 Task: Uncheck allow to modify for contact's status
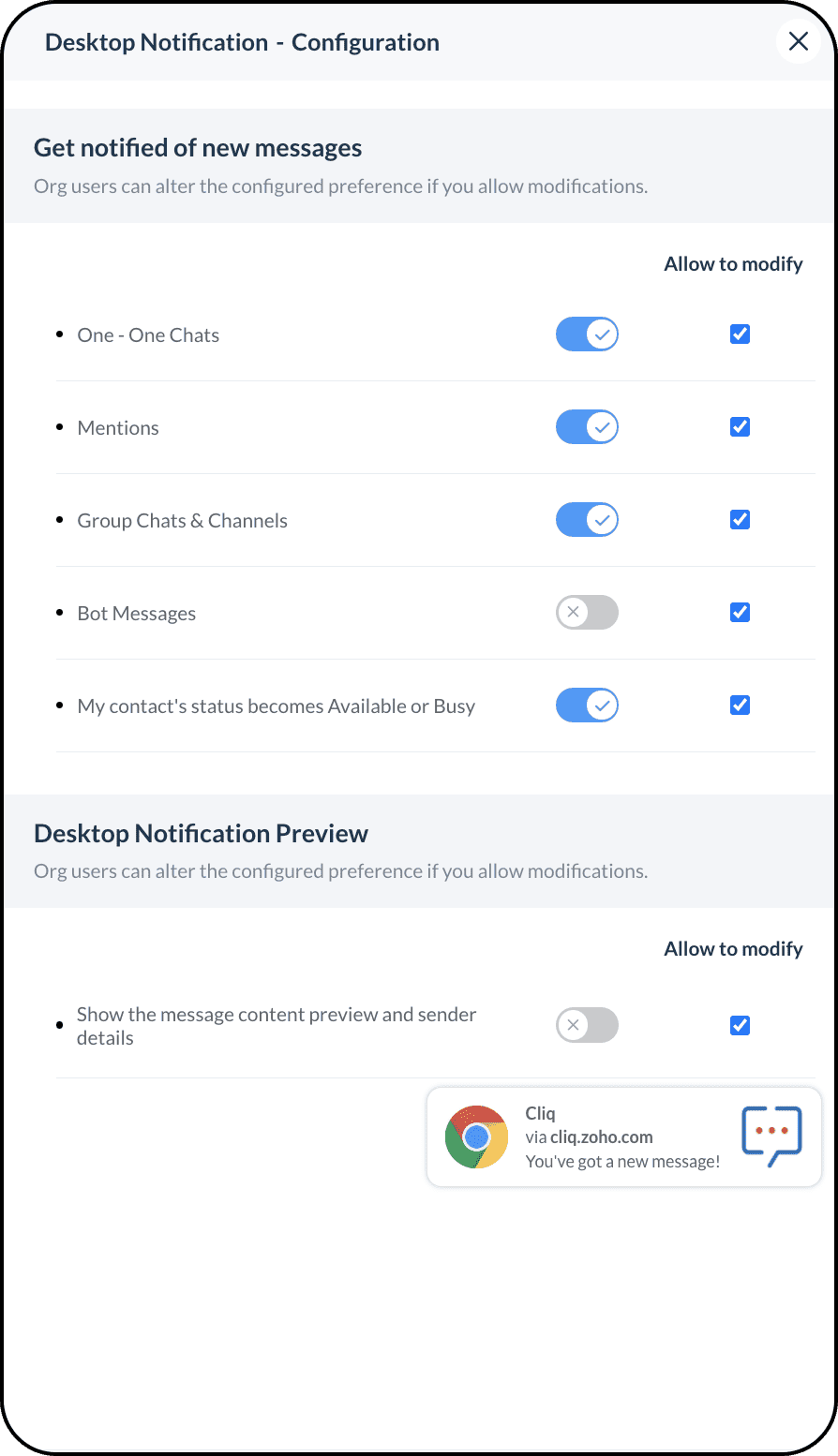point(740,706)
